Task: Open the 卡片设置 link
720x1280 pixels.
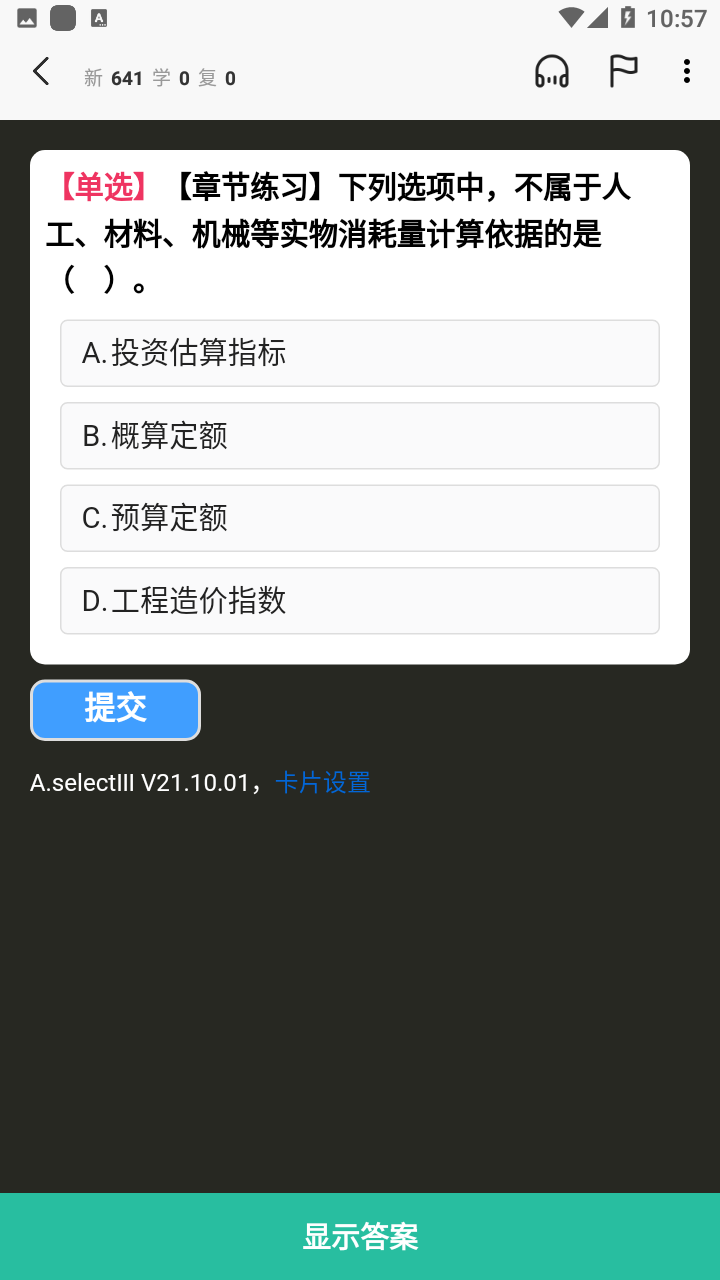Action: tap(323, 782)
